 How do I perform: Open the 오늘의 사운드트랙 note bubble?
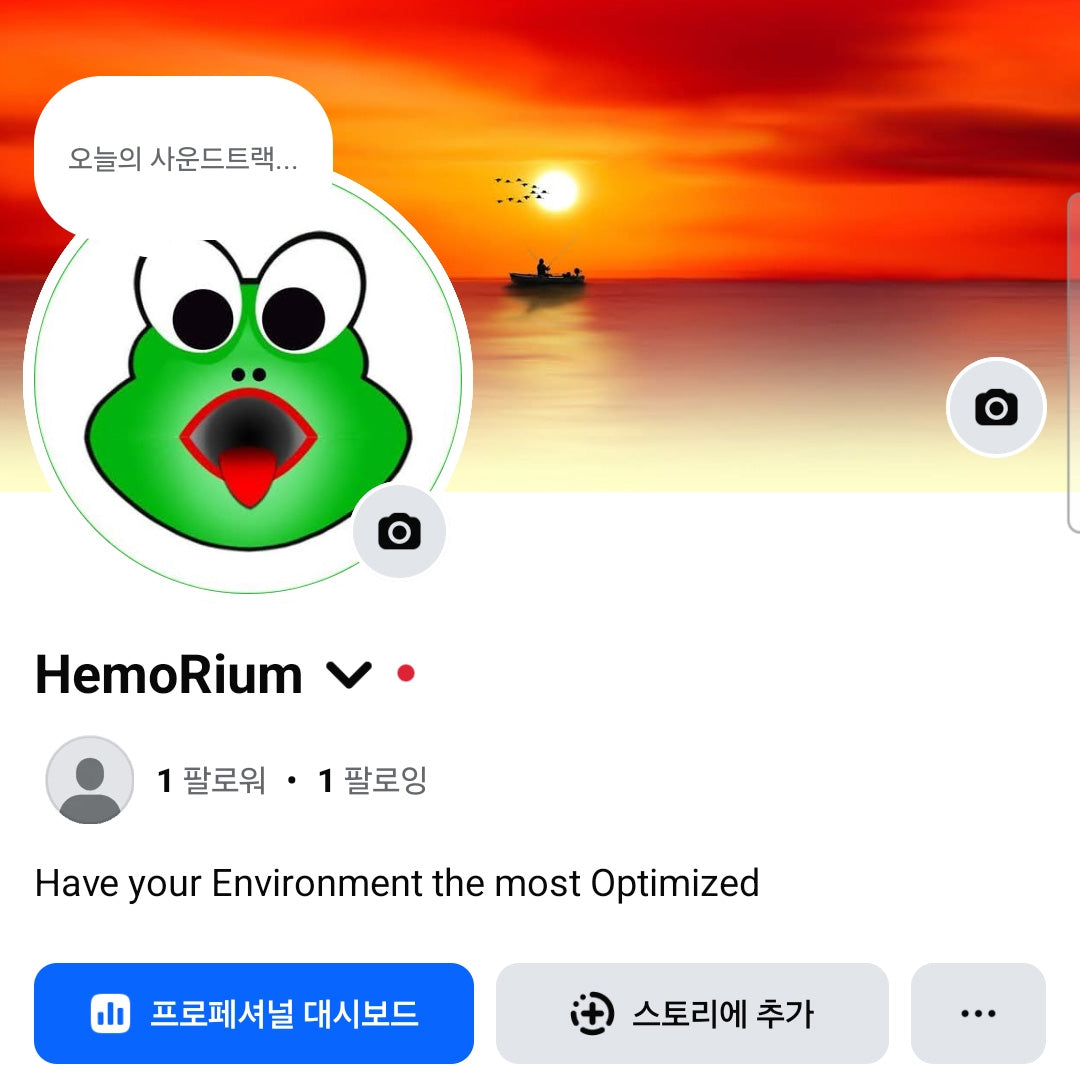pyautogui.click(x=183, y=158)
